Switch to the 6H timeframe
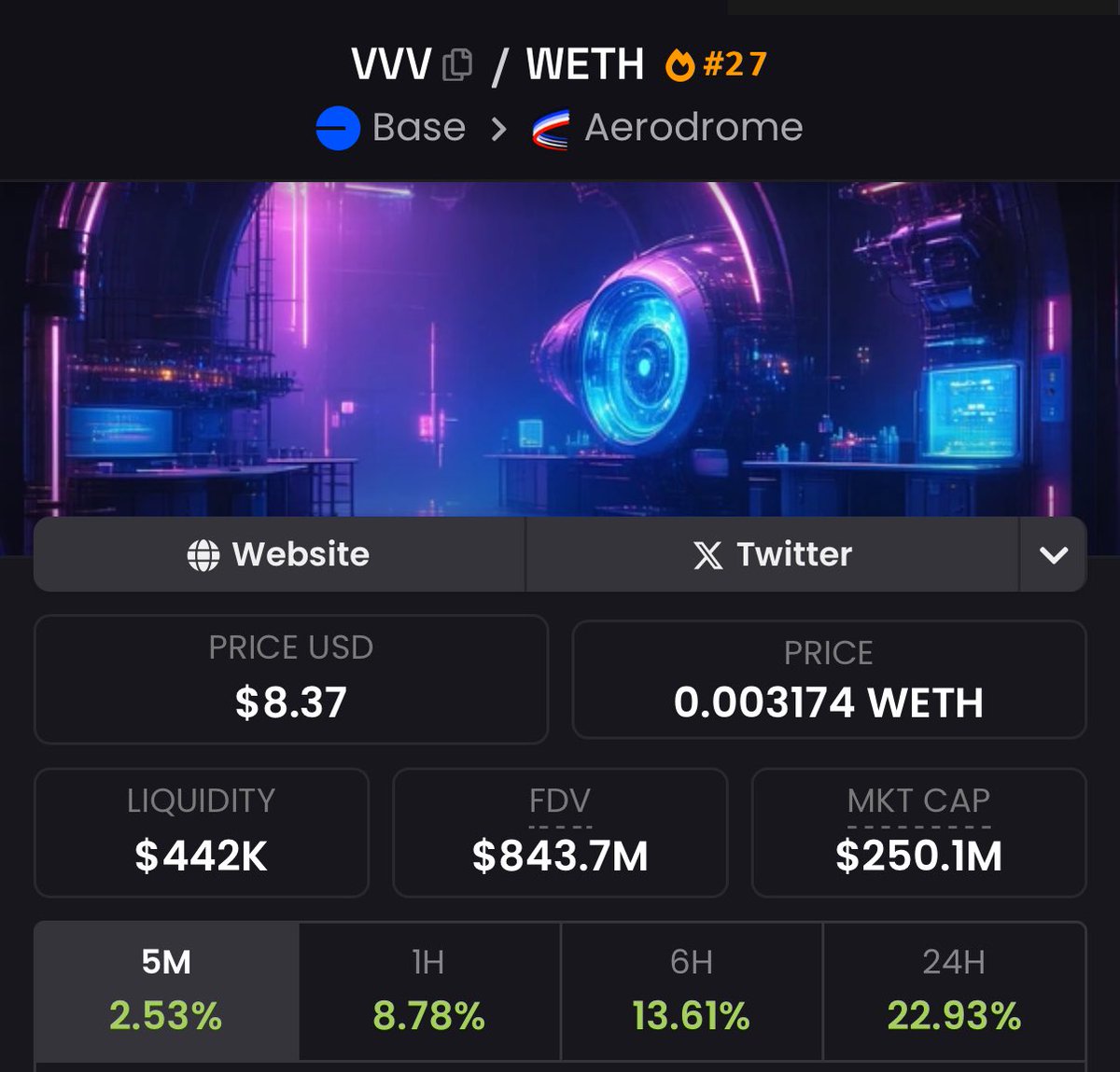This screenshot has height=1072, width=1120. (691, 991)
